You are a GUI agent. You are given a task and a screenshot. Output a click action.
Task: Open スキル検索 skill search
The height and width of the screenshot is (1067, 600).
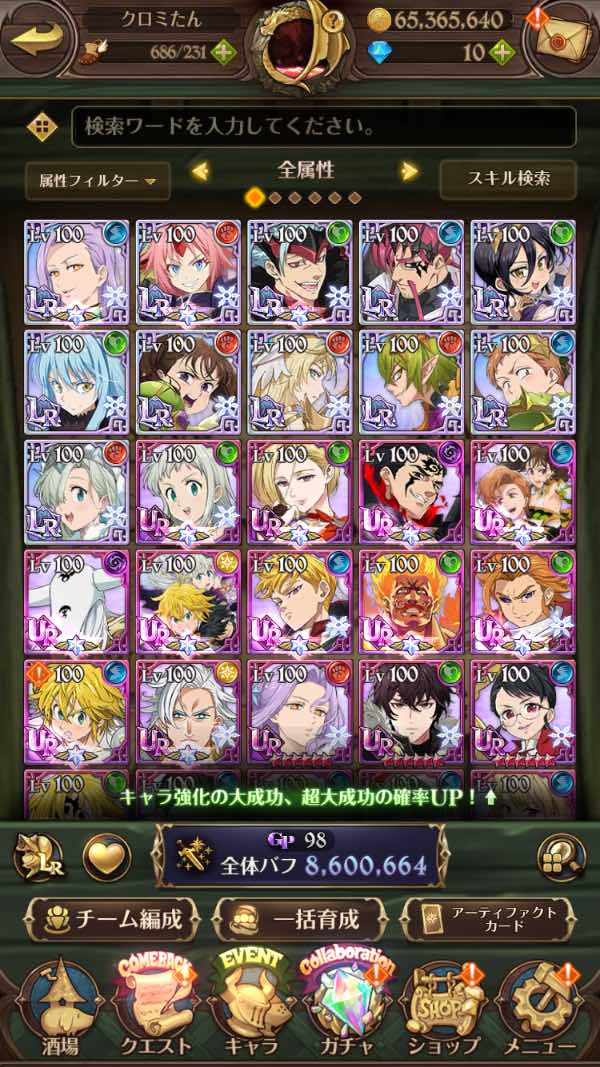point(508,179)
